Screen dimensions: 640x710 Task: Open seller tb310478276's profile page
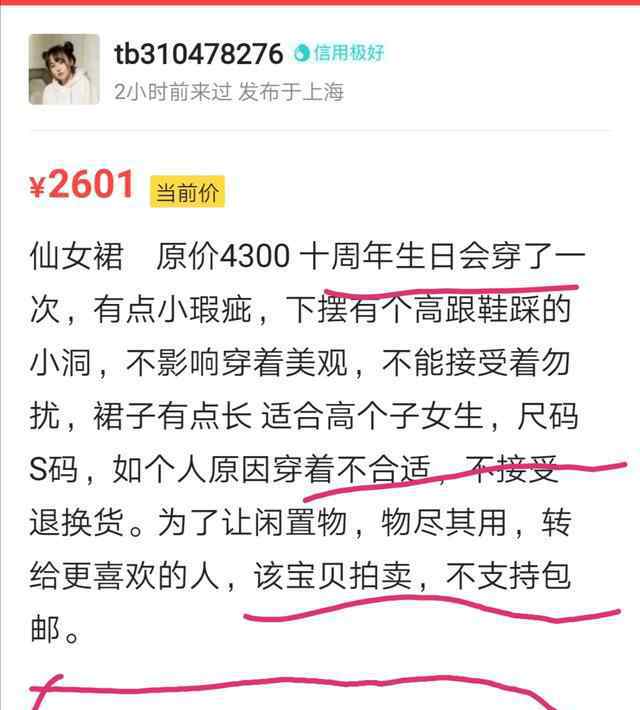pyautogui.click(x=199, y=53)
